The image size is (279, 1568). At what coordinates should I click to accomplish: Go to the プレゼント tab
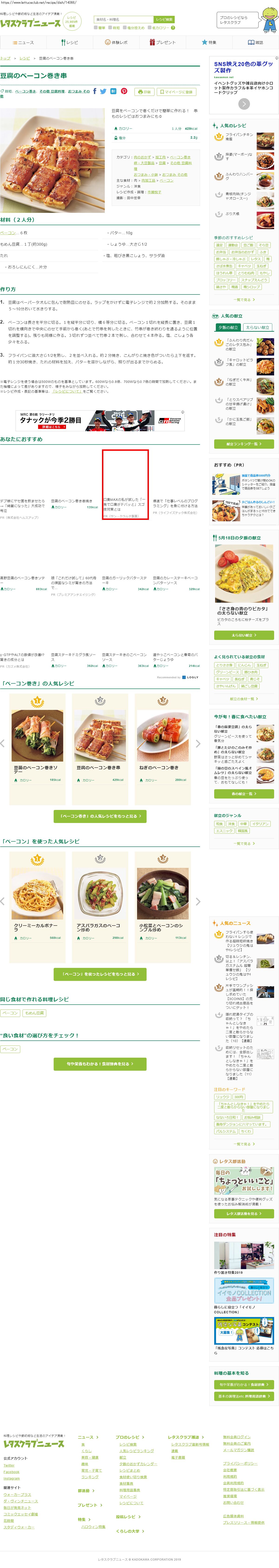click(x=162, y=43)
